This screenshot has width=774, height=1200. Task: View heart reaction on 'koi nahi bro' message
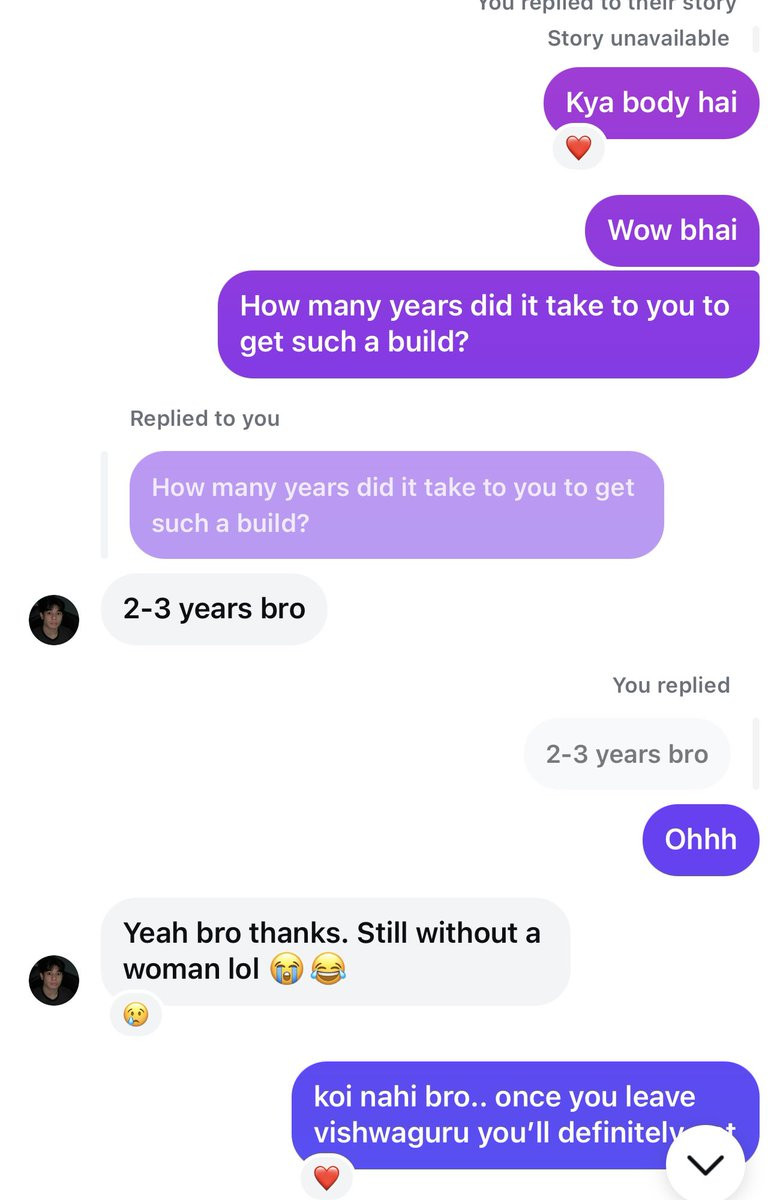[x=327, y=1177]
